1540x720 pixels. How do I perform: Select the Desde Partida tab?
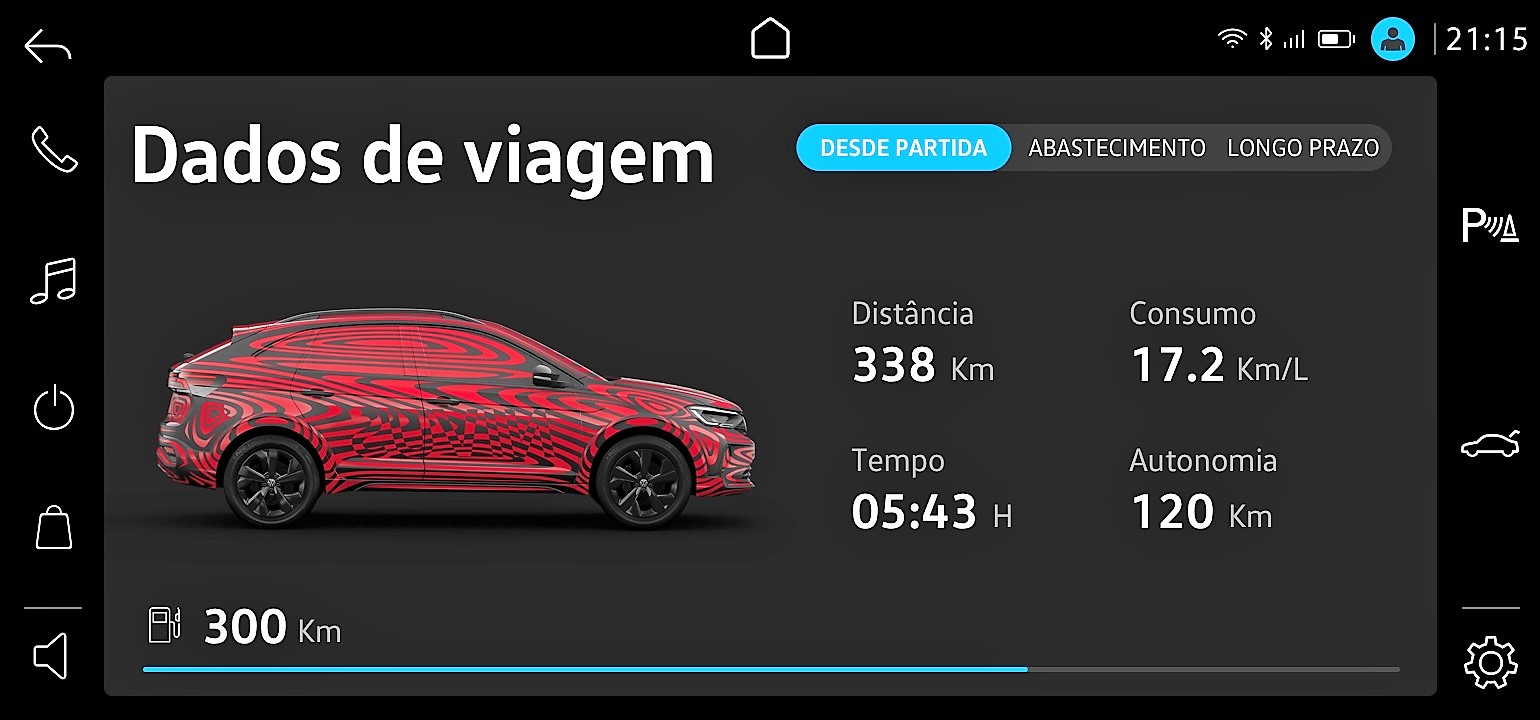point(903,148)
